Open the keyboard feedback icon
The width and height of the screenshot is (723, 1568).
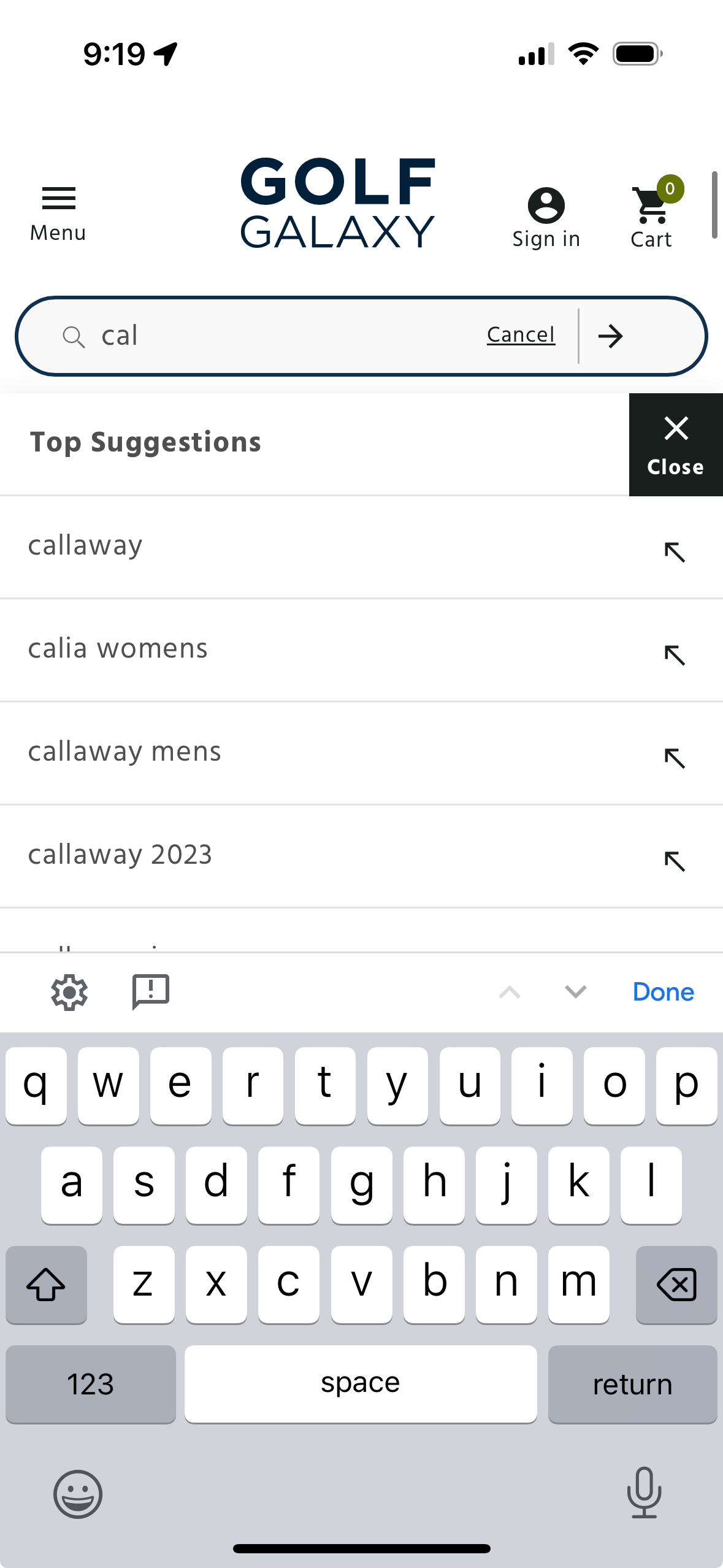click(151, 992)
